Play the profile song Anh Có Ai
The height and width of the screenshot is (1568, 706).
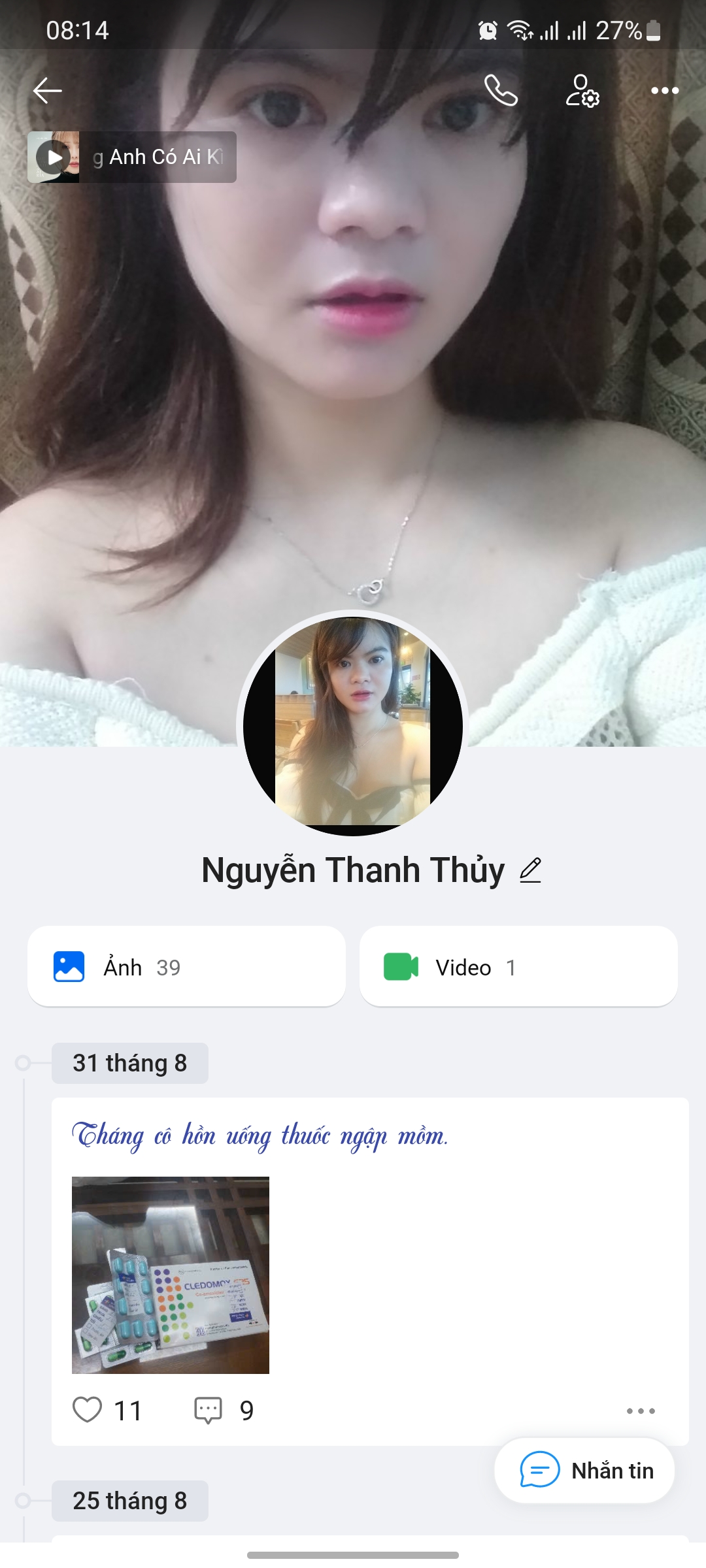54,157
